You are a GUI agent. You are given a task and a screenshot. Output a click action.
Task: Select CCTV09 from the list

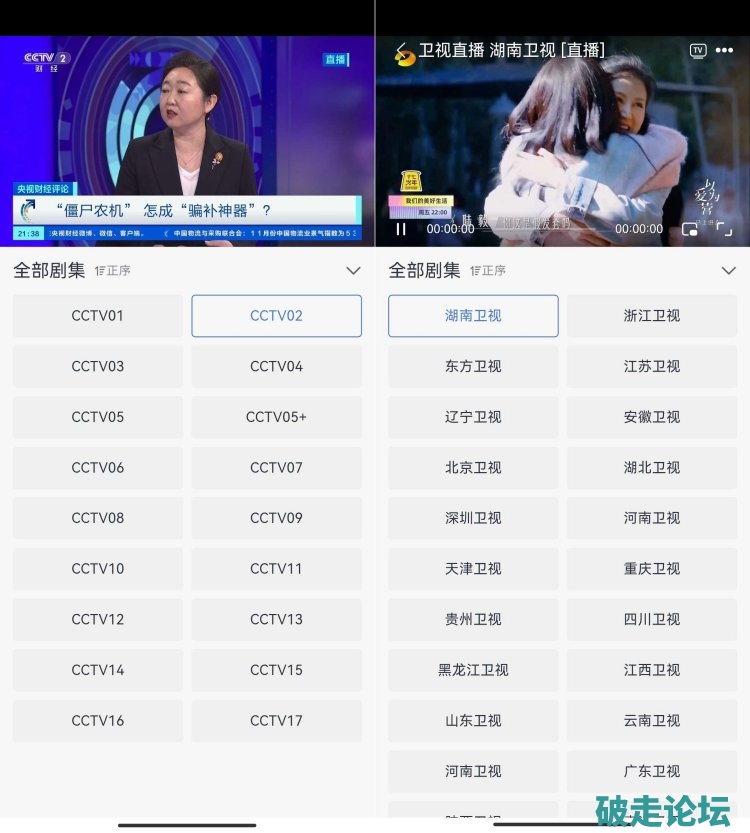coord(276,518)
